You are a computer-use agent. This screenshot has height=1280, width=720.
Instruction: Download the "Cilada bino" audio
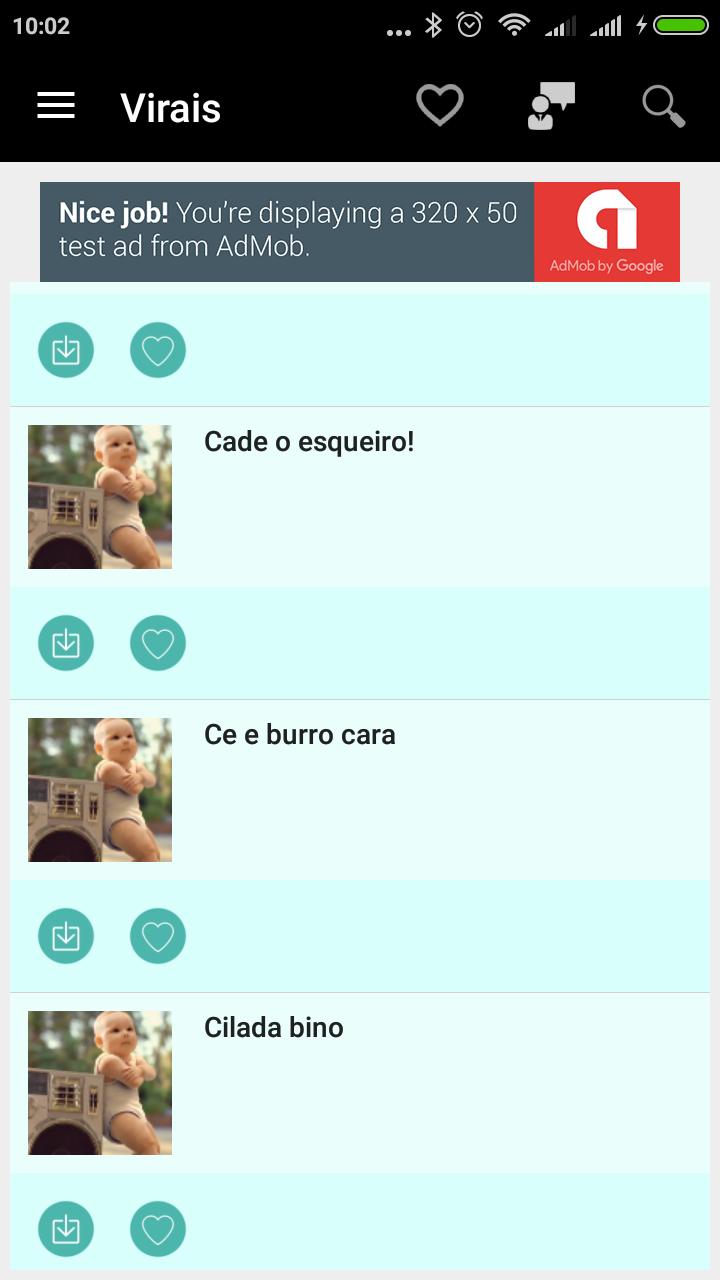(66, 1229)
